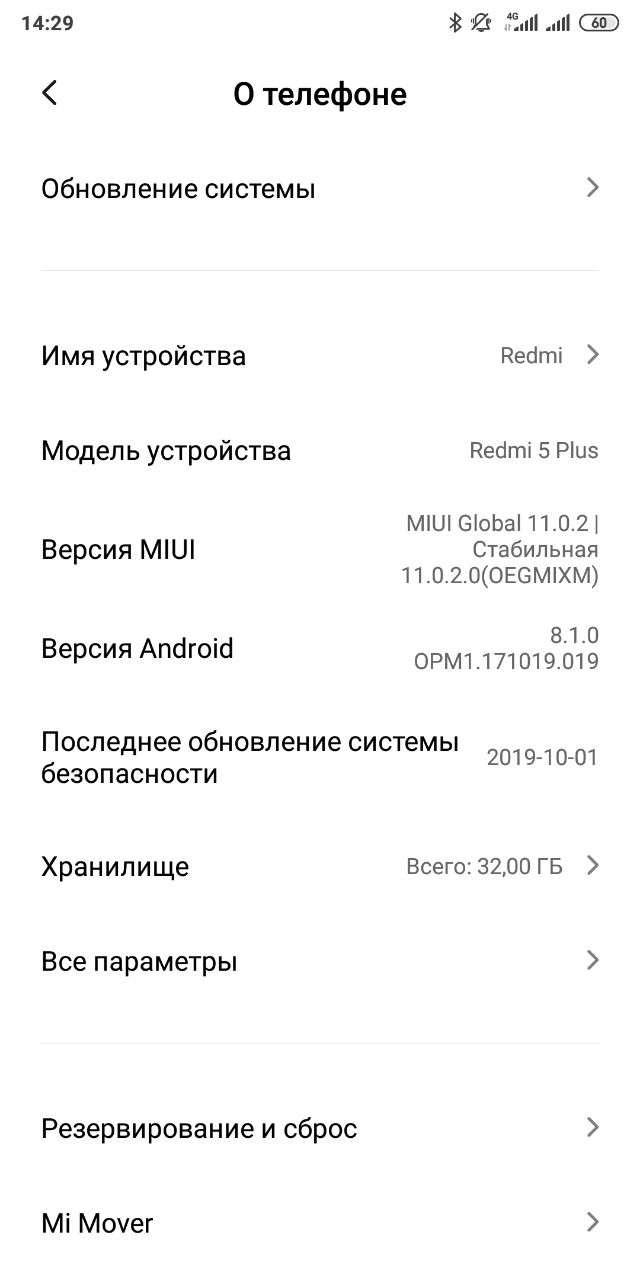Open the Имя устройства row
This screenshot has height=1280, width=640.
pyautogui.click(x=320, y=355)
